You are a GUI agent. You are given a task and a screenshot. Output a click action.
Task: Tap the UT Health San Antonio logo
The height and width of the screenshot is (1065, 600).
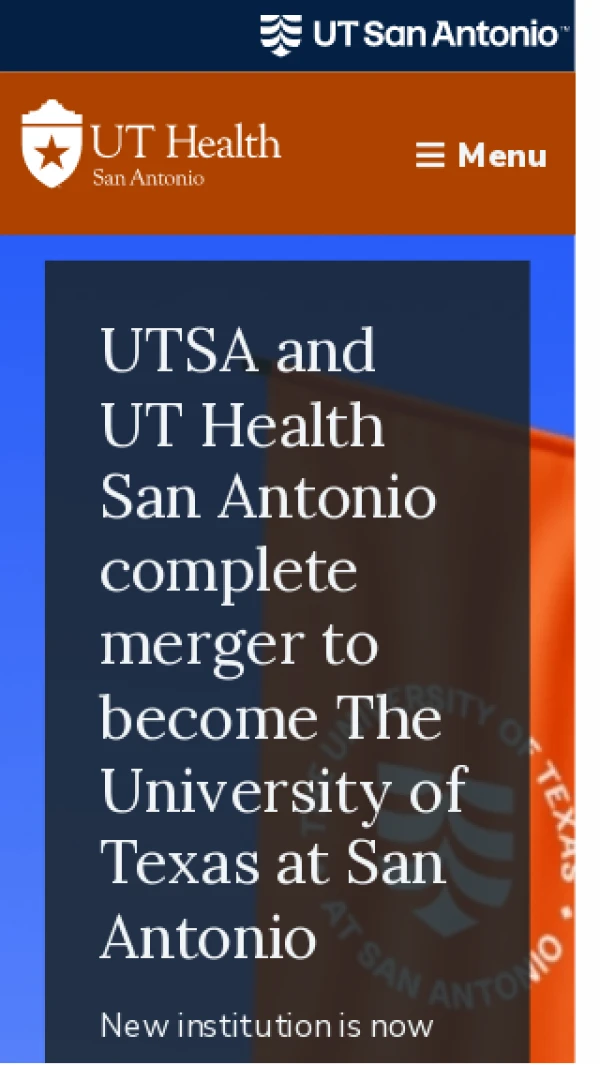click(151, 146)
